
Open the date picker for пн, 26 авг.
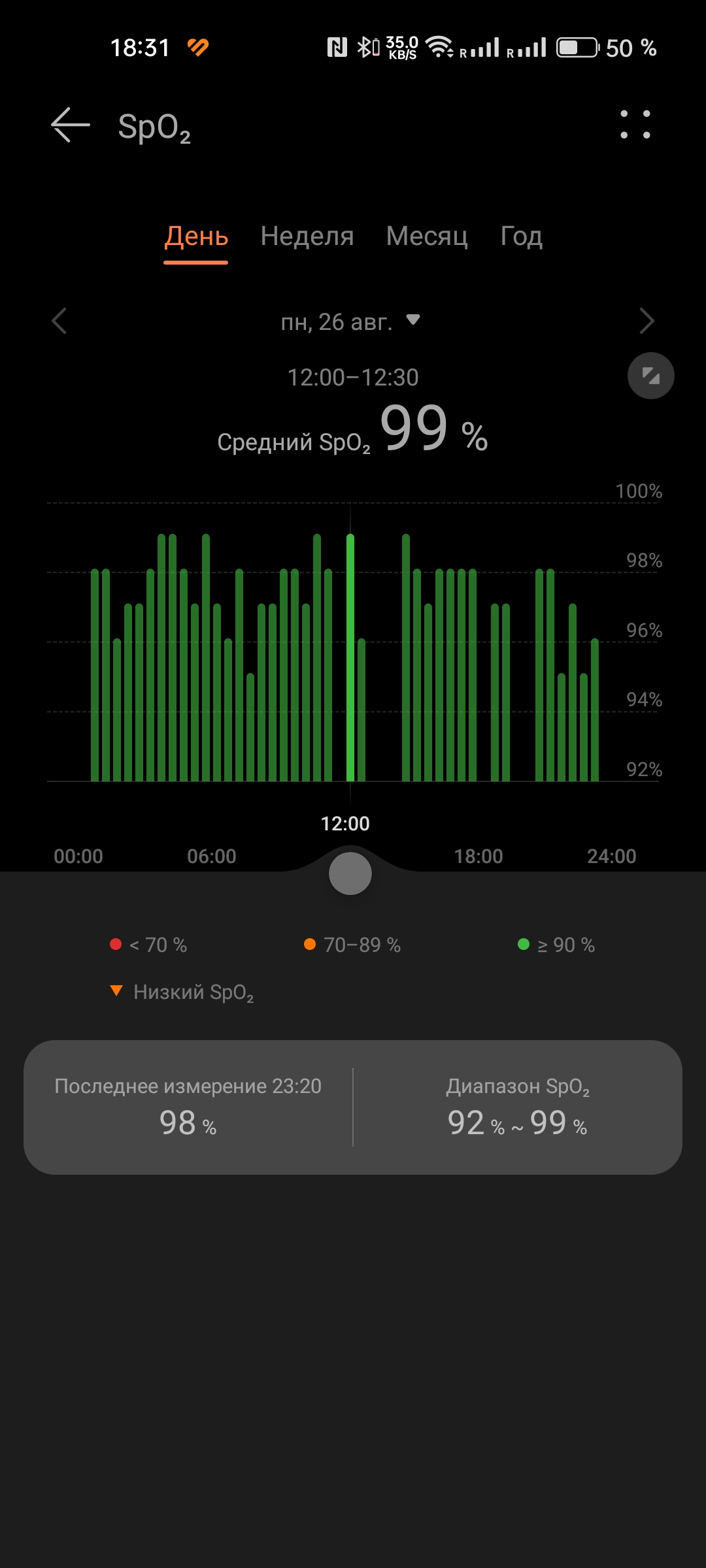coord(350,321)
